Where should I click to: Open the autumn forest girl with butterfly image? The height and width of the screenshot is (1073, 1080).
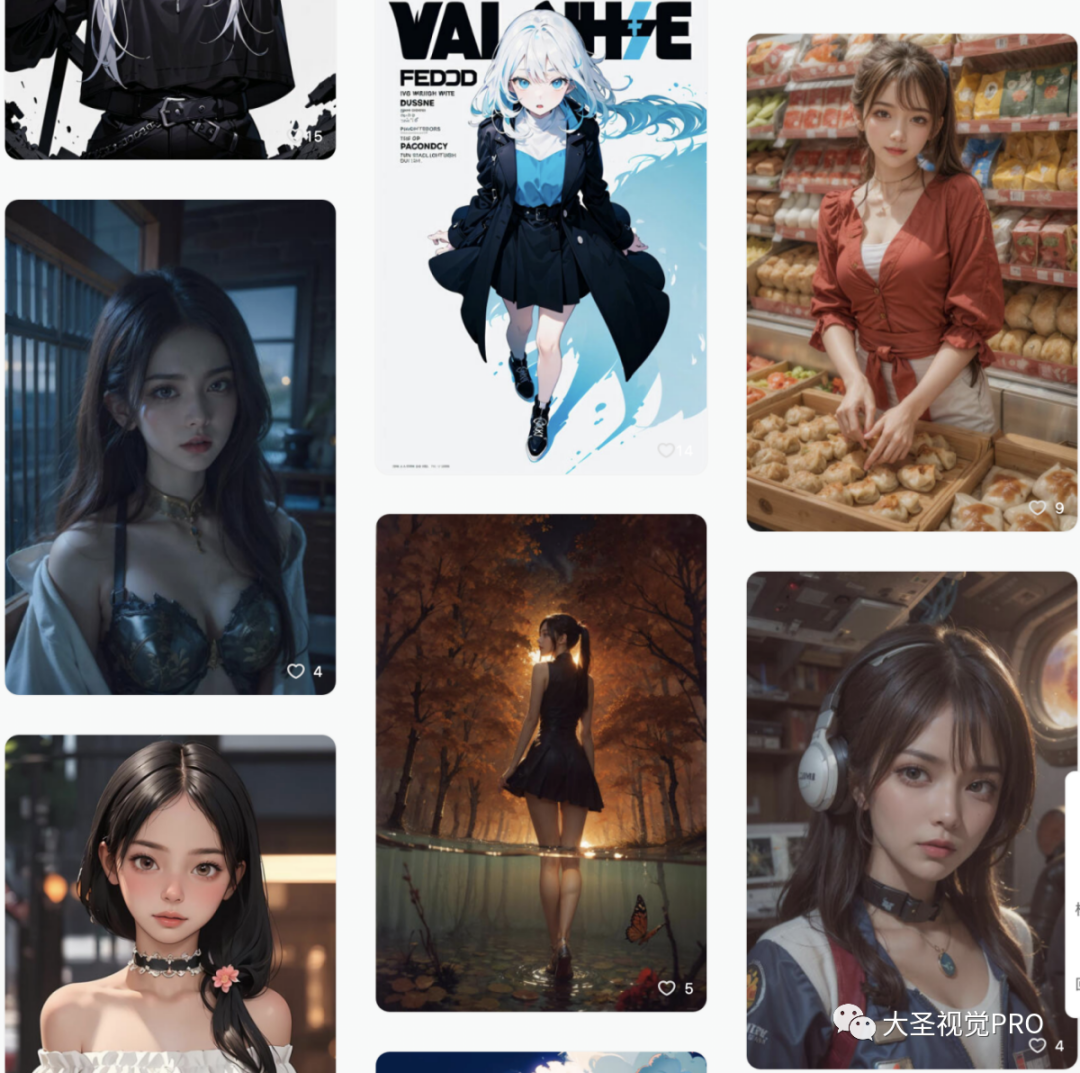(540, 760)
